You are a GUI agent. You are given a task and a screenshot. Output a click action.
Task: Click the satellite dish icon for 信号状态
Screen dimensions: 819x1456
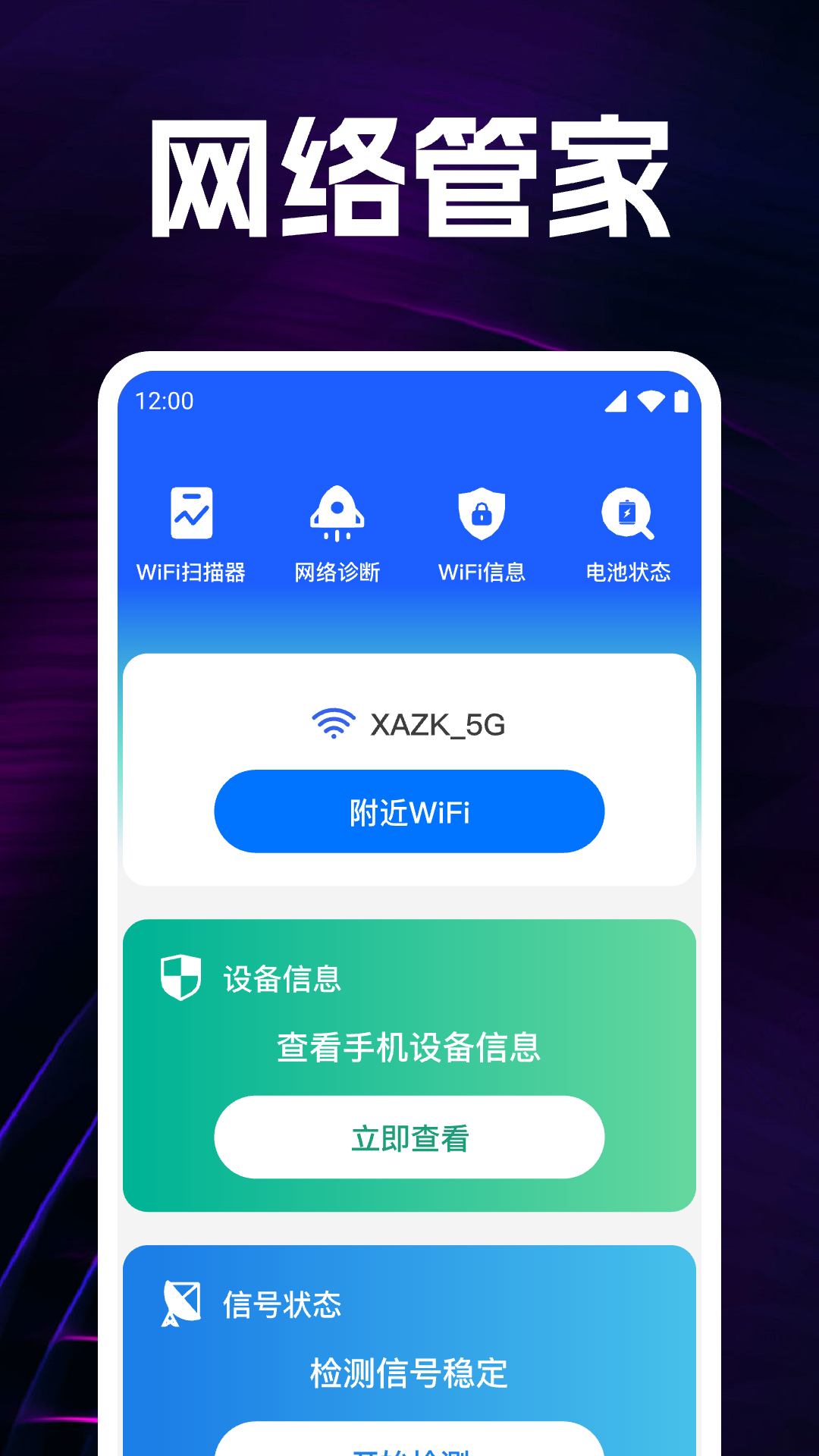tap(180, 1304)
